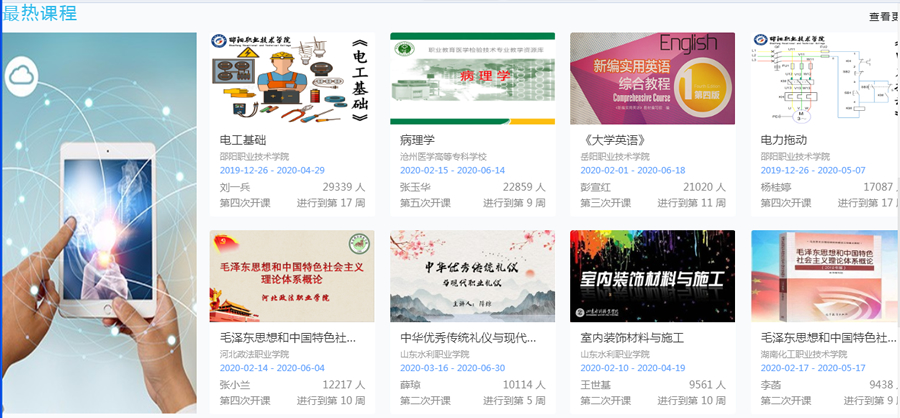Image resolution: width=900 pixels, height=418 pixels.
Task: Open the tablet banner on the left
Action: click(x=98, y=222)
